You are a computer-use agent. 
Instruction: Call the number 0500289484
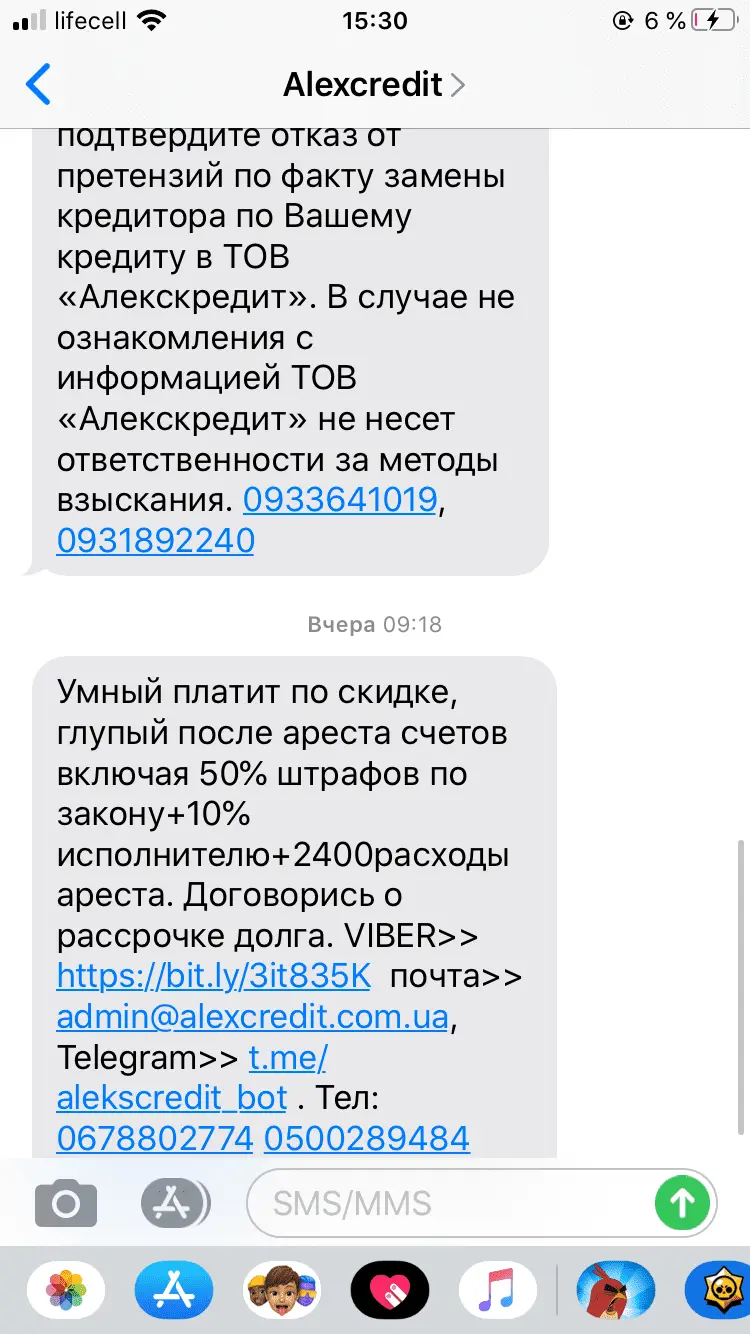[x=367, y=1139]
